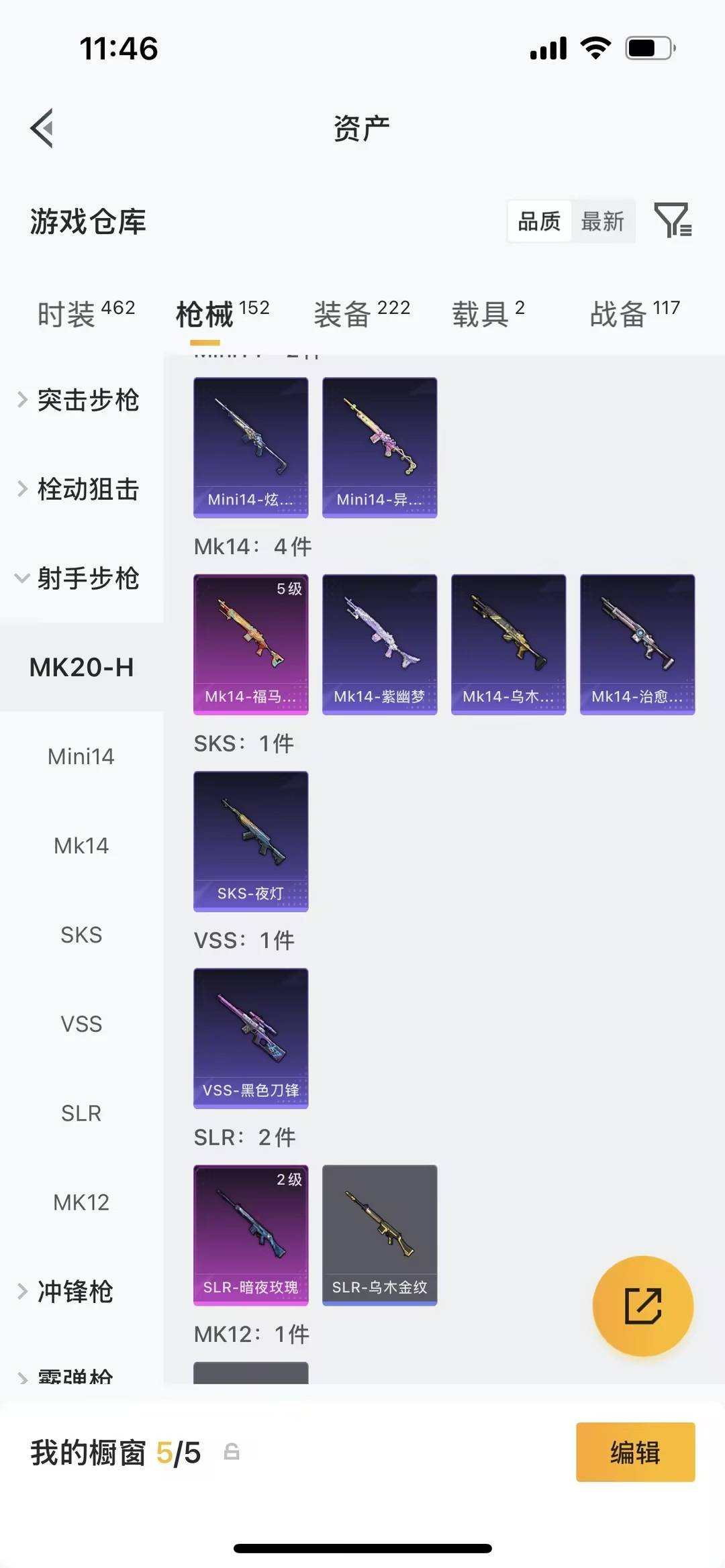The image size is (725, 1568).
Task: Sort the warehouse by 最新
Action: pos(602,221)
